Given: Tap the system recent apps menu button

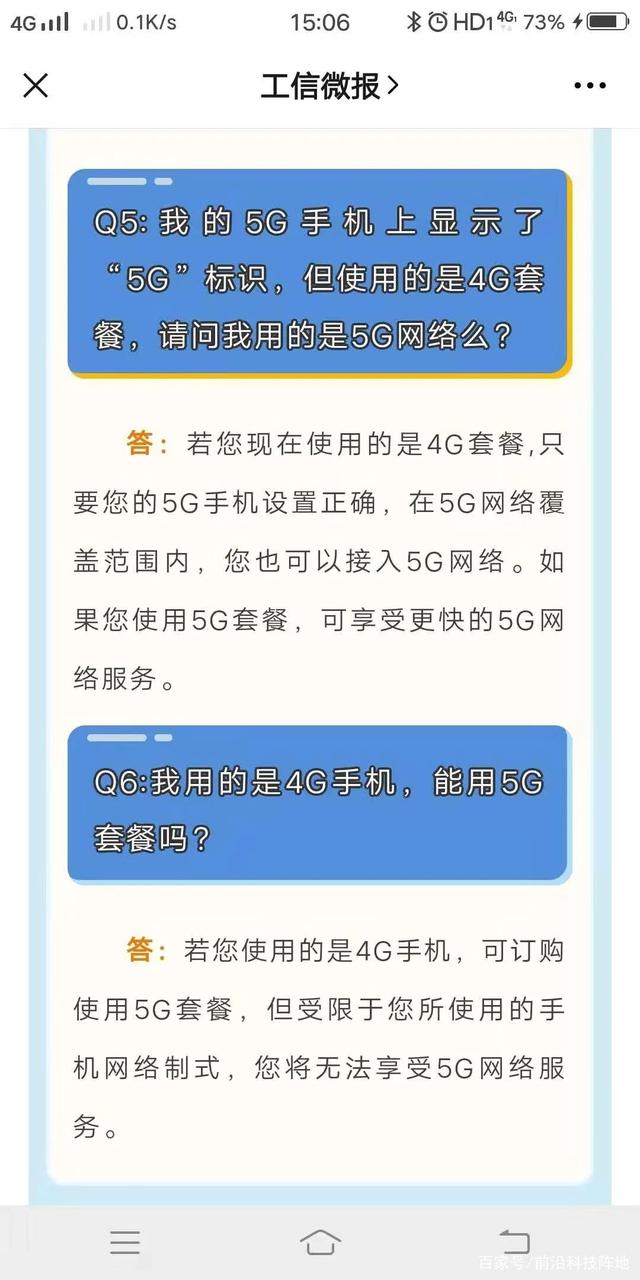Looking at the screenshot, I should tap(125, 1242).
